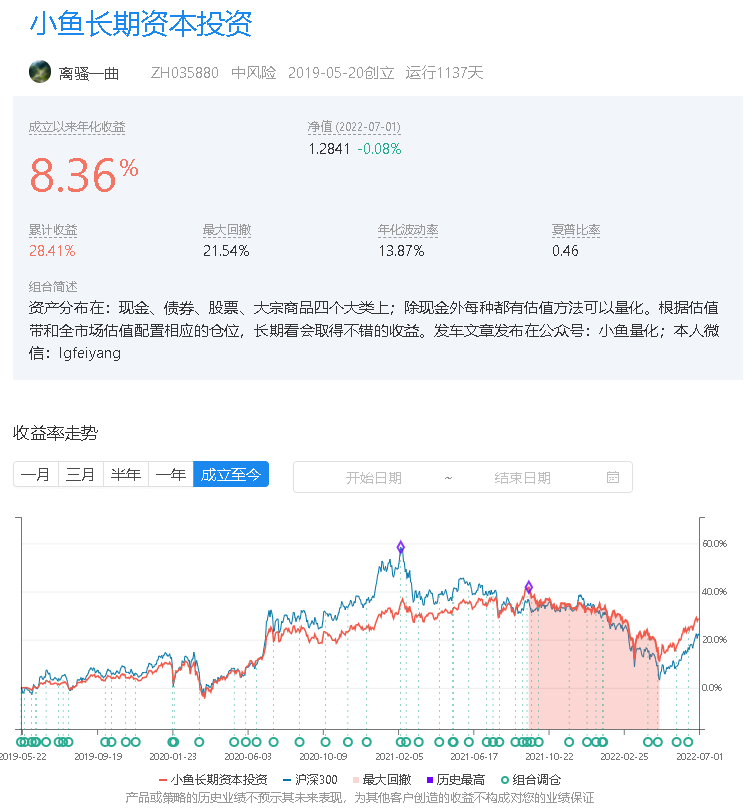
Task: Tap the 开始日期 start date field
Action: [x=374, y=477]
